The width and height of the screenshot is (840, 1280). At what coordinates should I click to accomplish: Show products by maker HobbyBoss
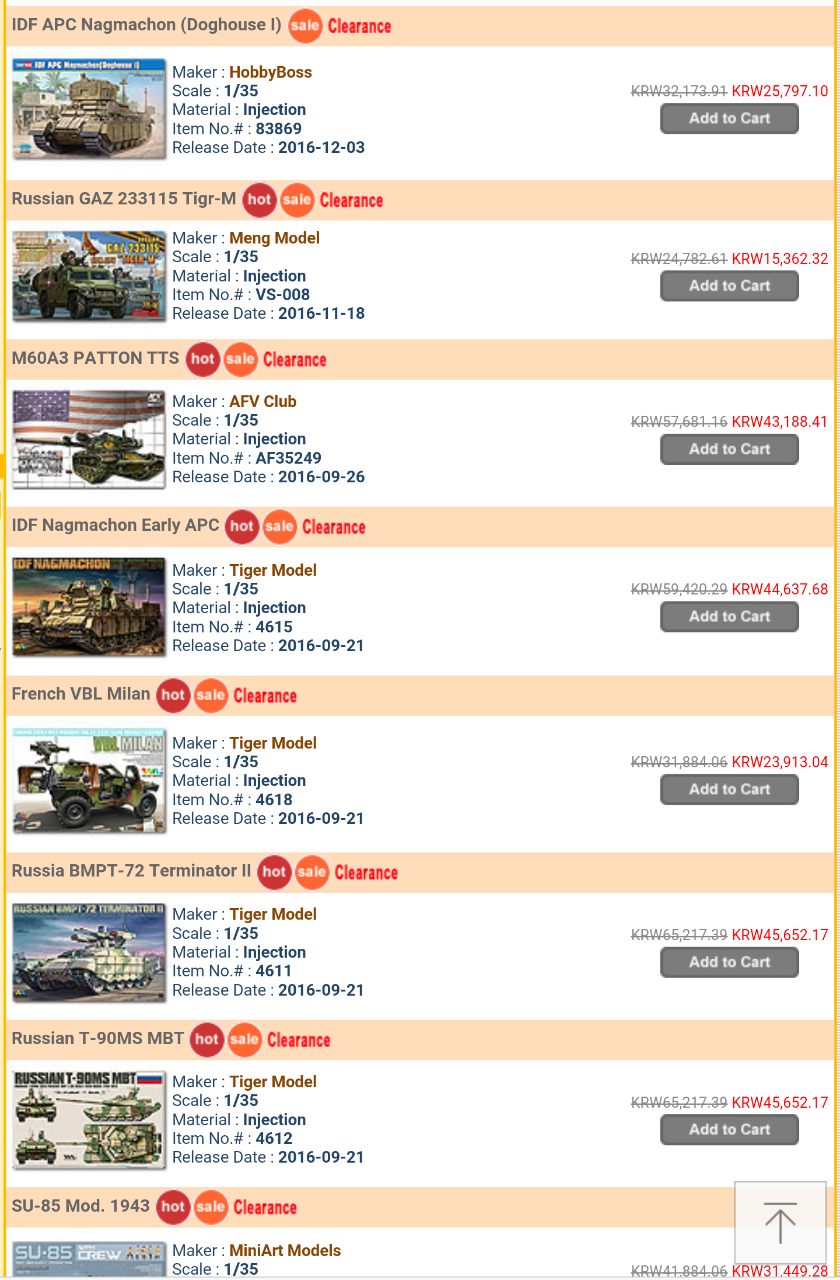click(270, 72)
